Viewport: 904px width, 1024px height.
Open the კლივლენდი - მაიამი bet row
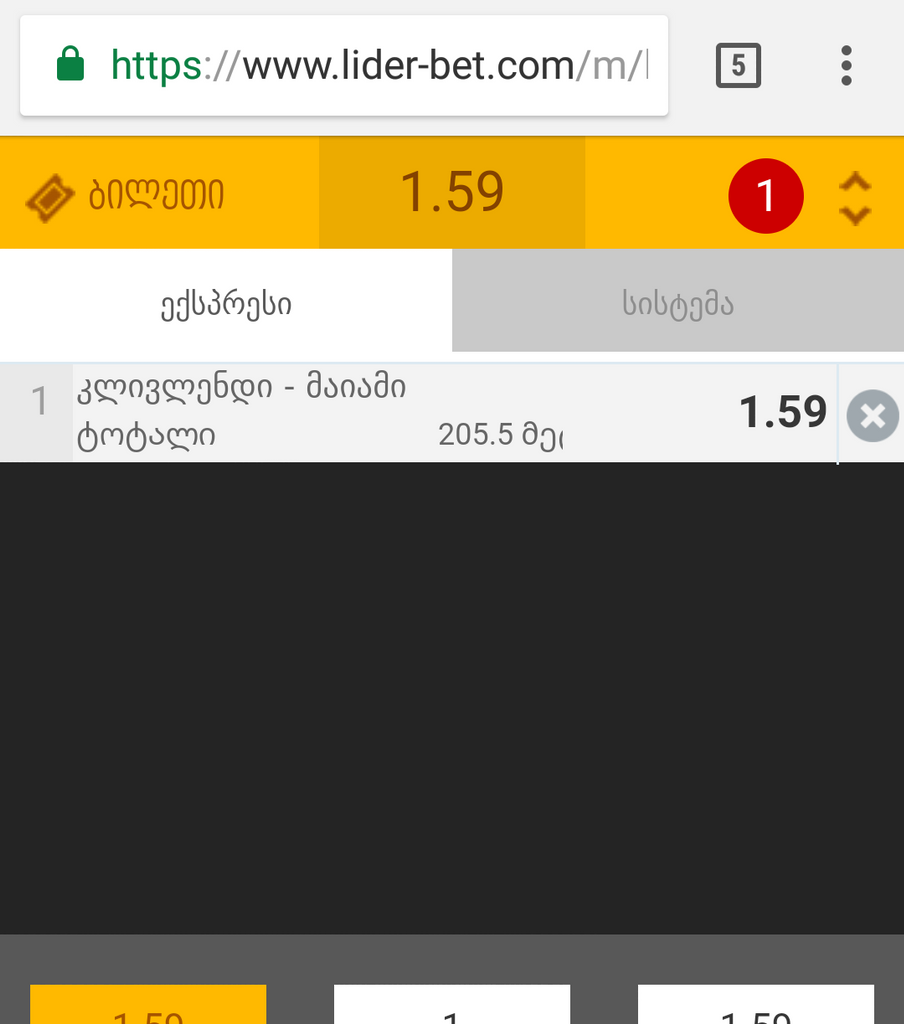(x=400, y=412)
